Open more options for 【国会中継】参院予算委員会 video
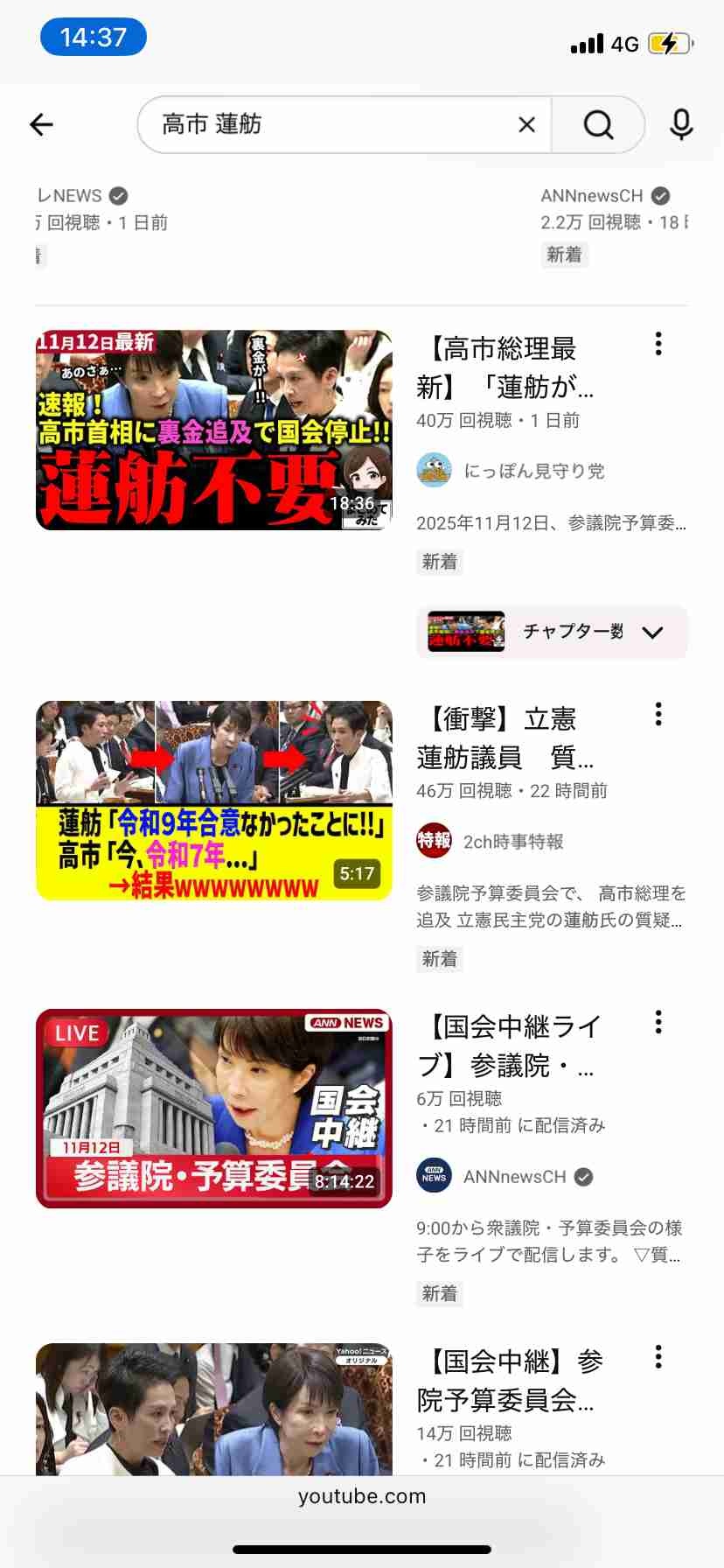The width and height of the screenshot is (724, 1568). coord(658,1357)
